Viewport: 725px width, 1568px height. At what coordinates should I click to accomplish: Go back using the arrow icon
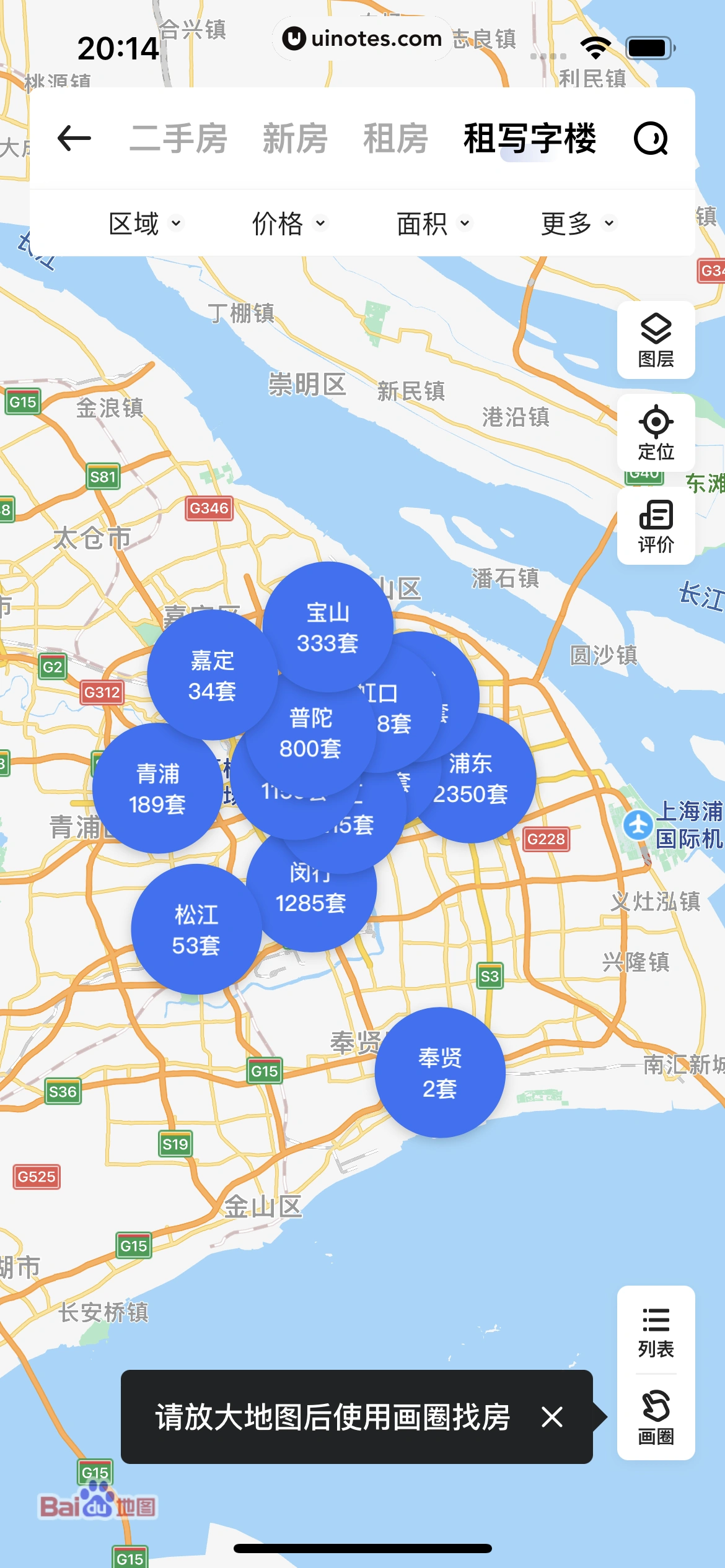click(74, 138)
